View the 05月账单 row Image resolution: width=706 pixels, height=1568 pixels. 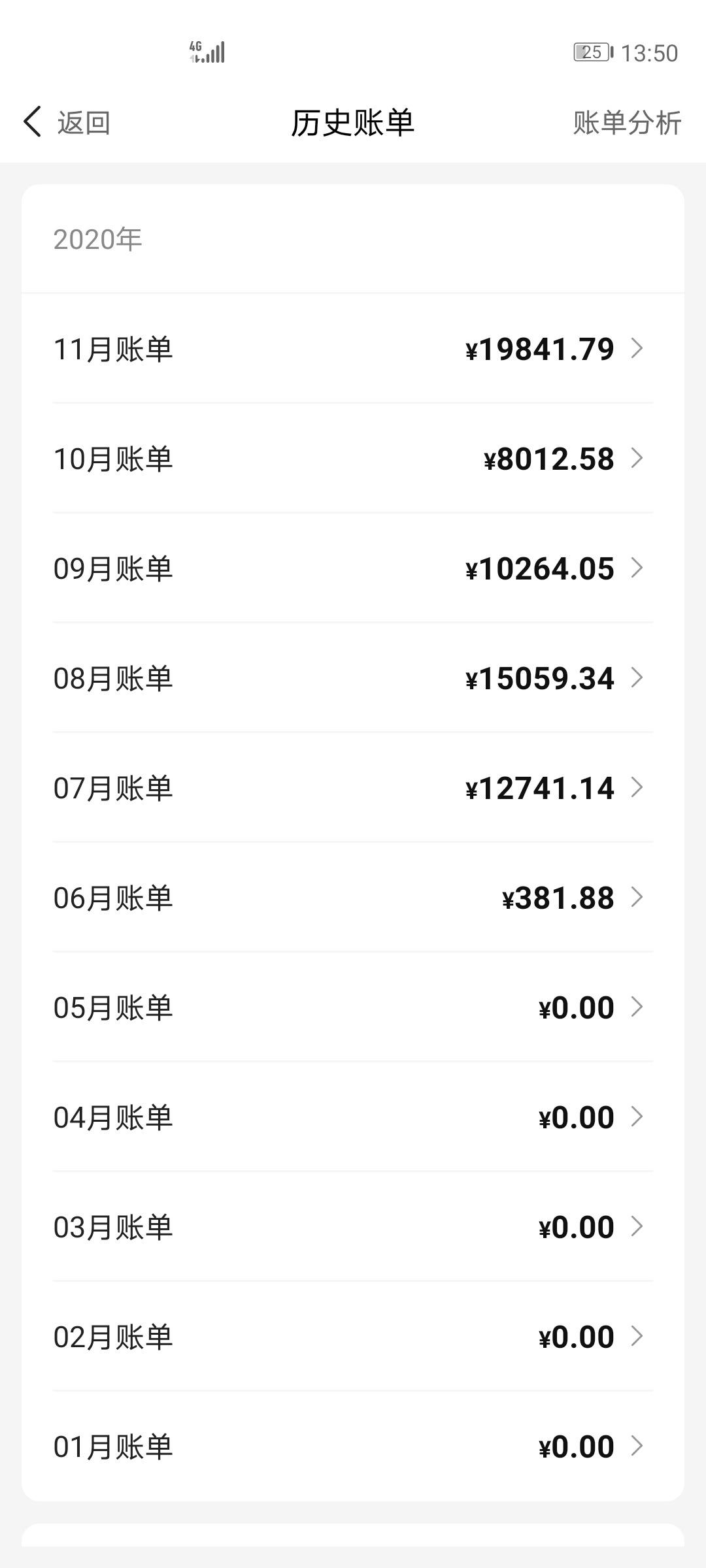tap(353, 1007)
